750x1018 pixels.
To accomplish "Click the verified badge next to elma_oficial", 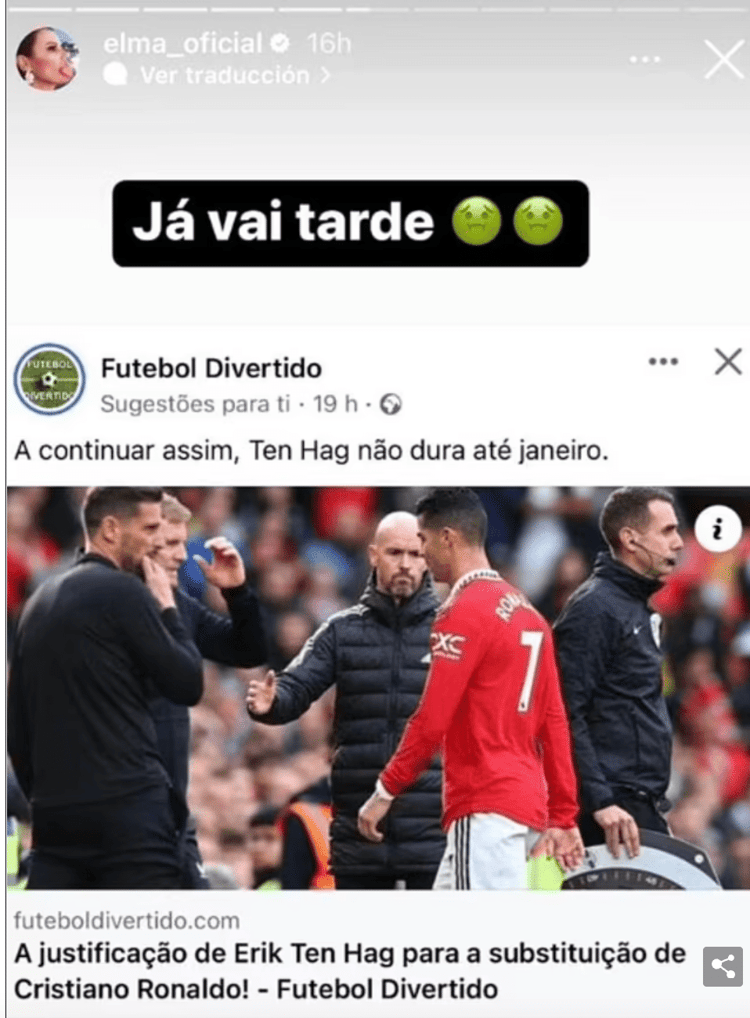I will click(279, 43).
